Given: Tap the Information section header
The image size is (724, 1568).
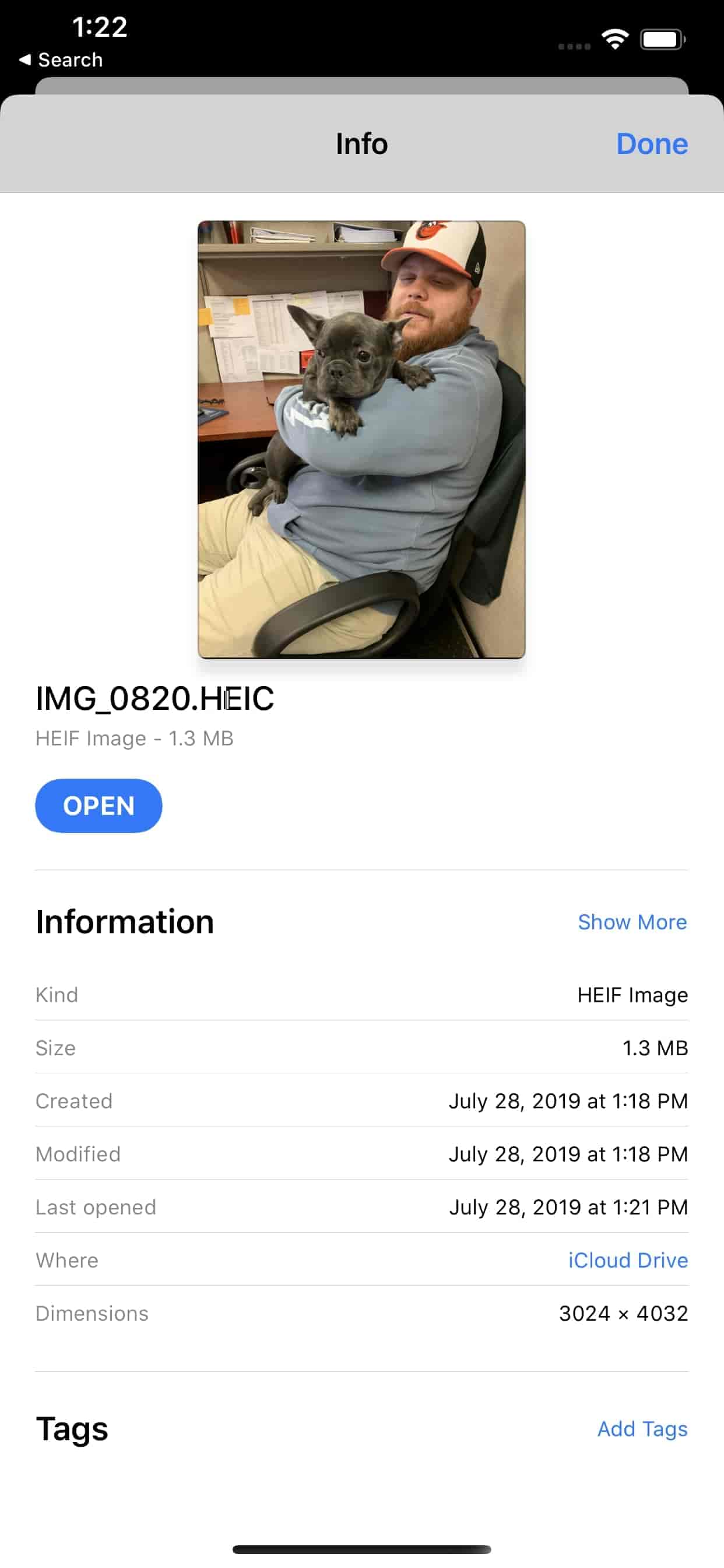Looking at the screenshot, I should pyautogui.click(x=124, y=922).
